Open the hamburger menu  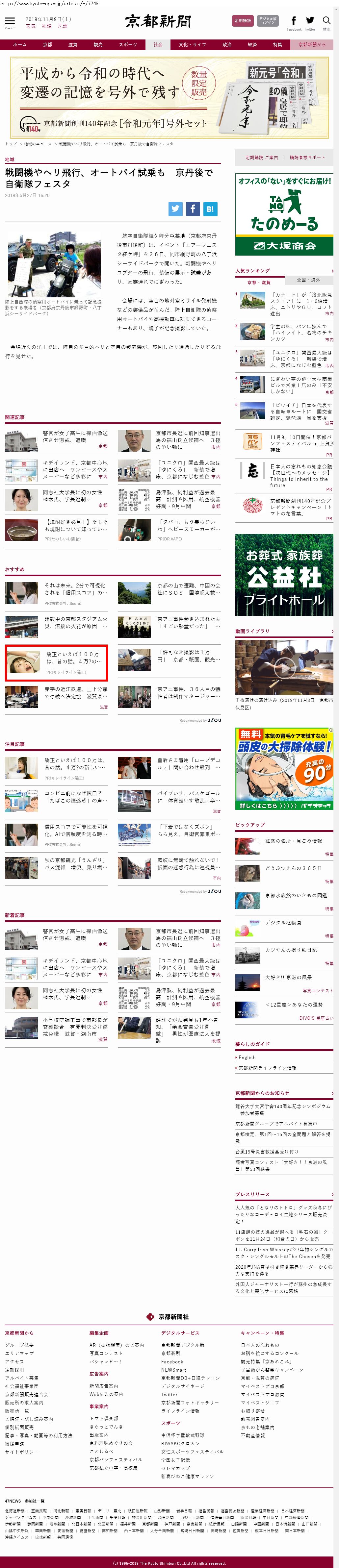(x=10, y=22)
